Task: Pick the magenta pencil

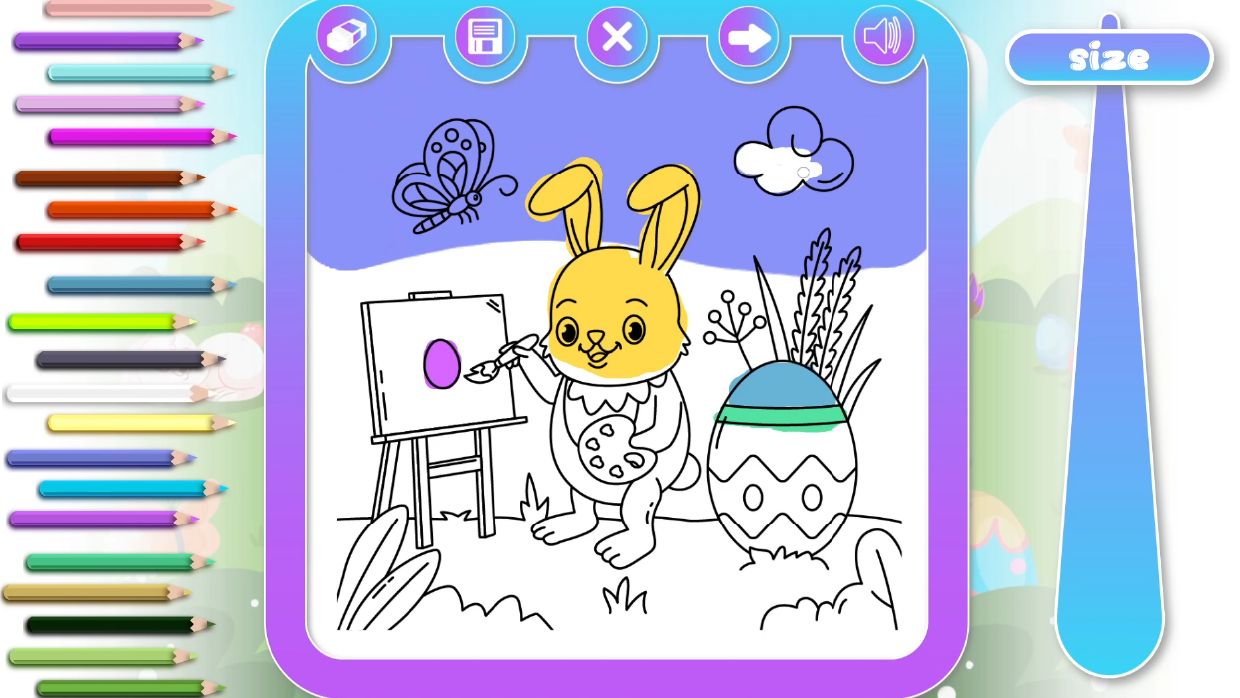Action: [130, 137]
